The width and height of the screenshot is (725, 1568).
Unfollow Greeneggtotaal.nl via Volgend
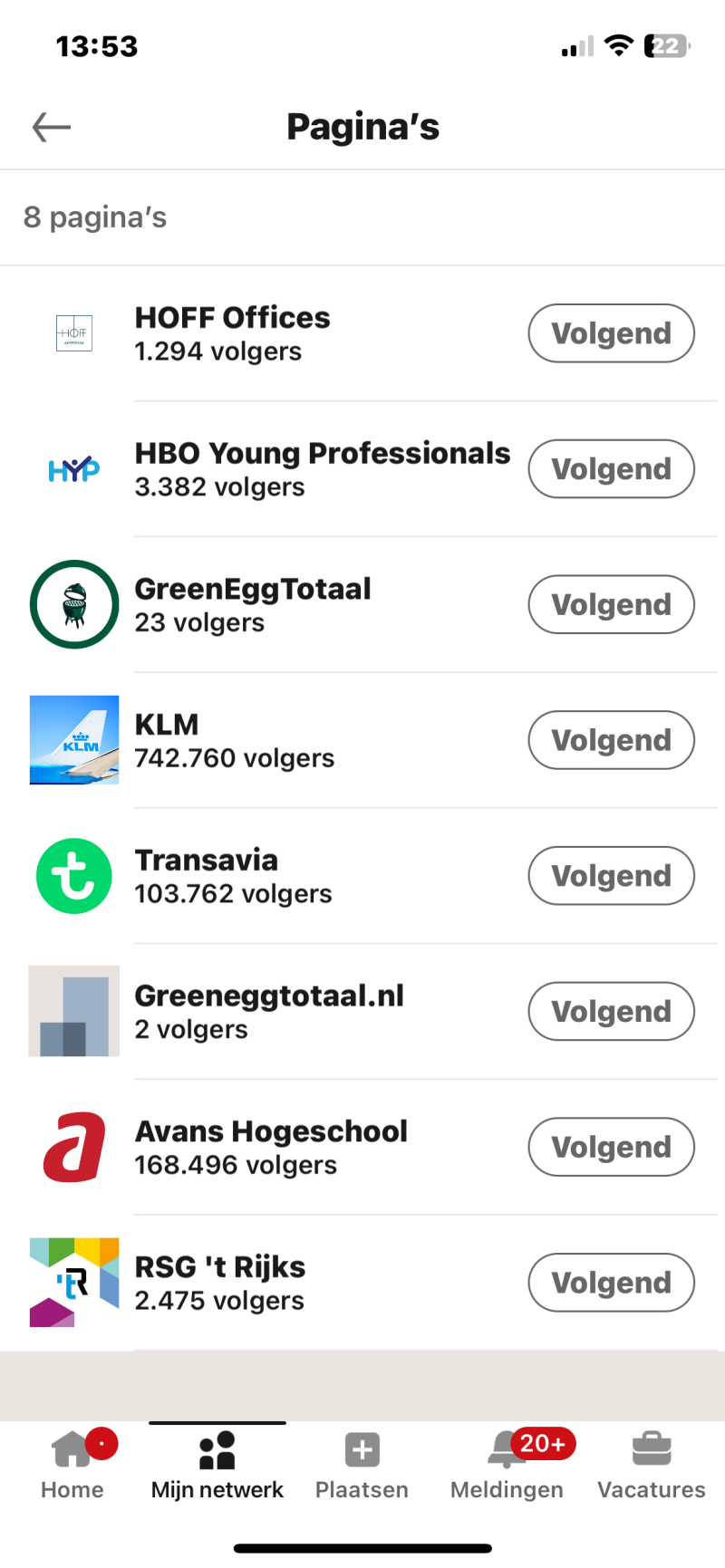tap(611, 1012)
